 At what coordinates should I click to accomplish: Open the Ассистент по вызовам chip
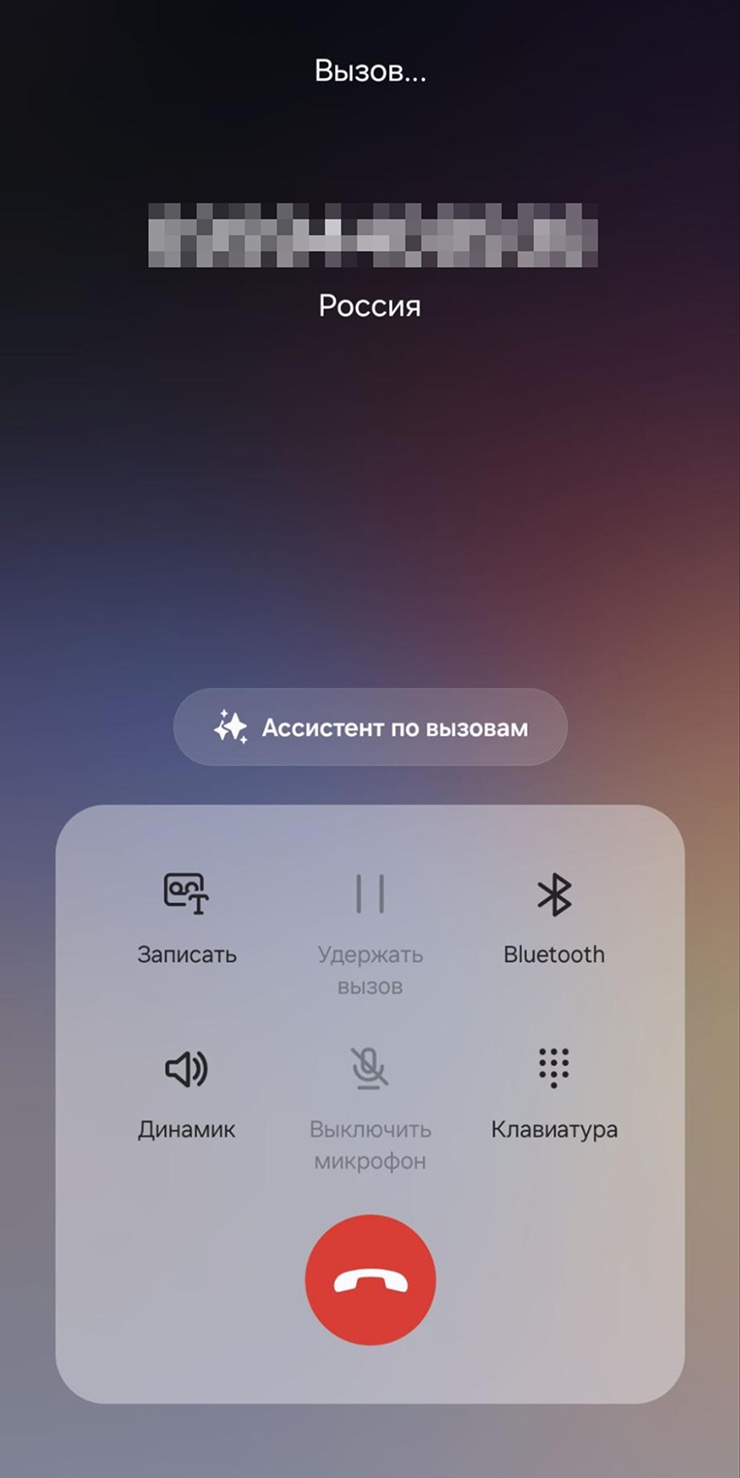370,727
